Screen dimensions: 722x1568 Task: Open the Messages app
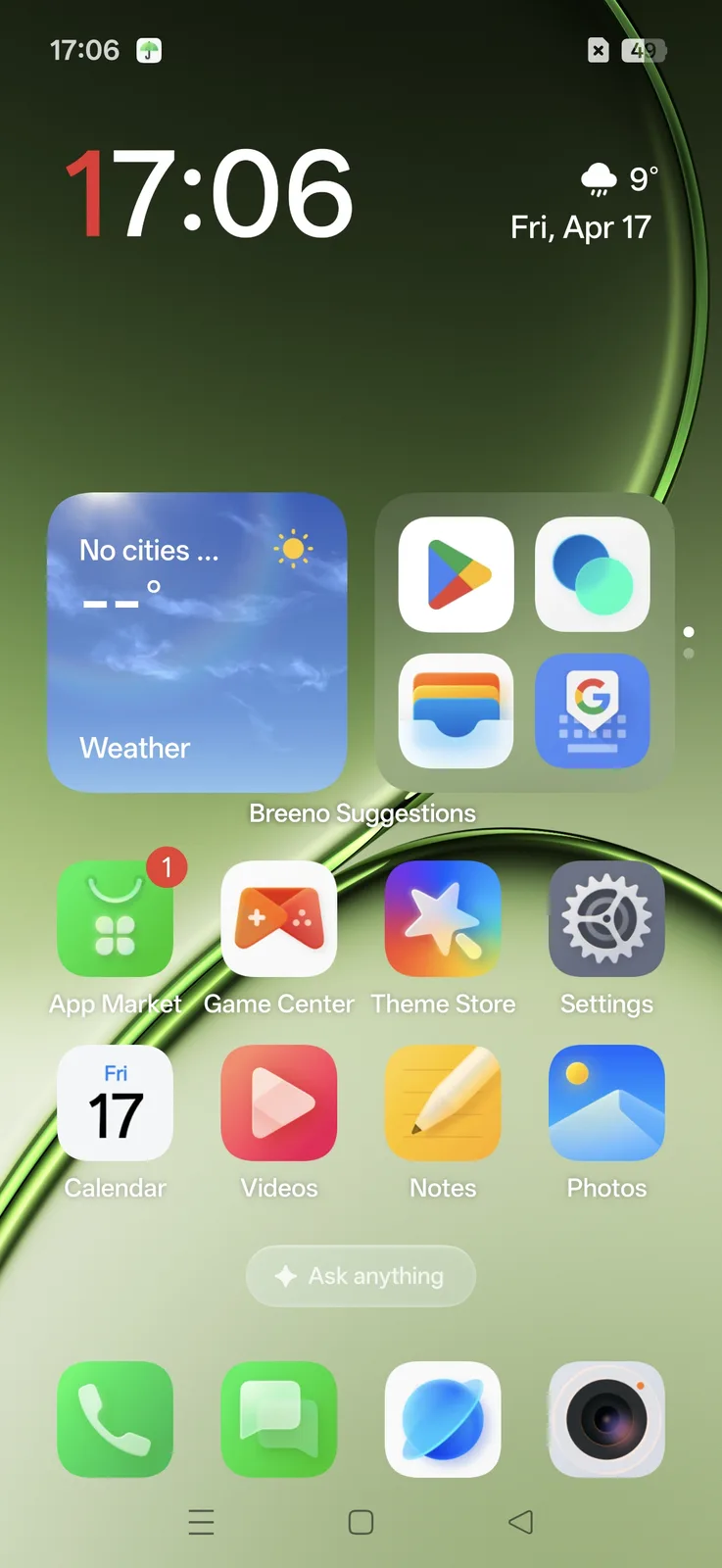pyautogui.click(x=279, y=1419)
